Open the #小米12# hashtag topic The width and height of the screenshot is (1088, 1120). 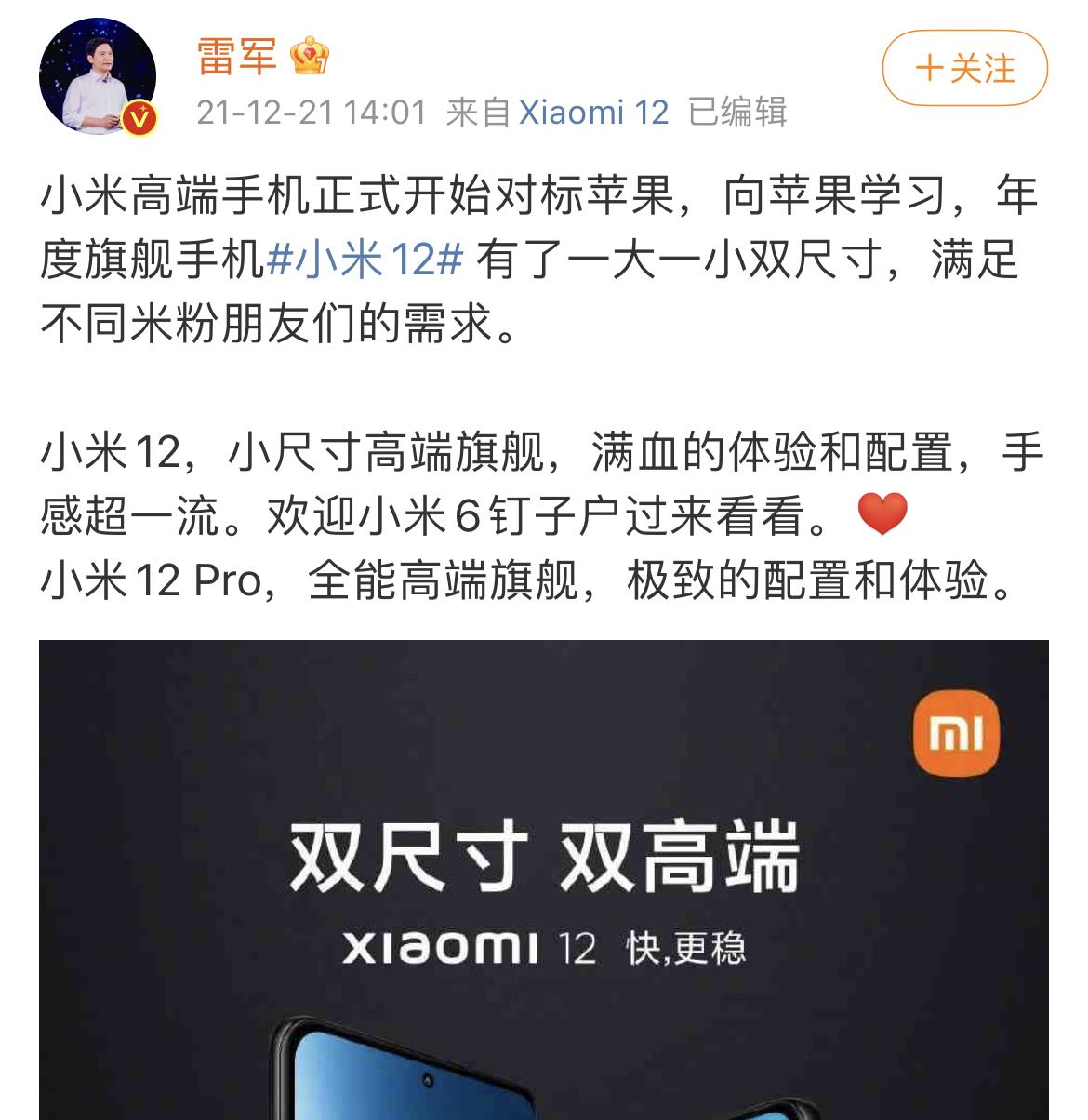pyautogui.click(x=365, y=260)
